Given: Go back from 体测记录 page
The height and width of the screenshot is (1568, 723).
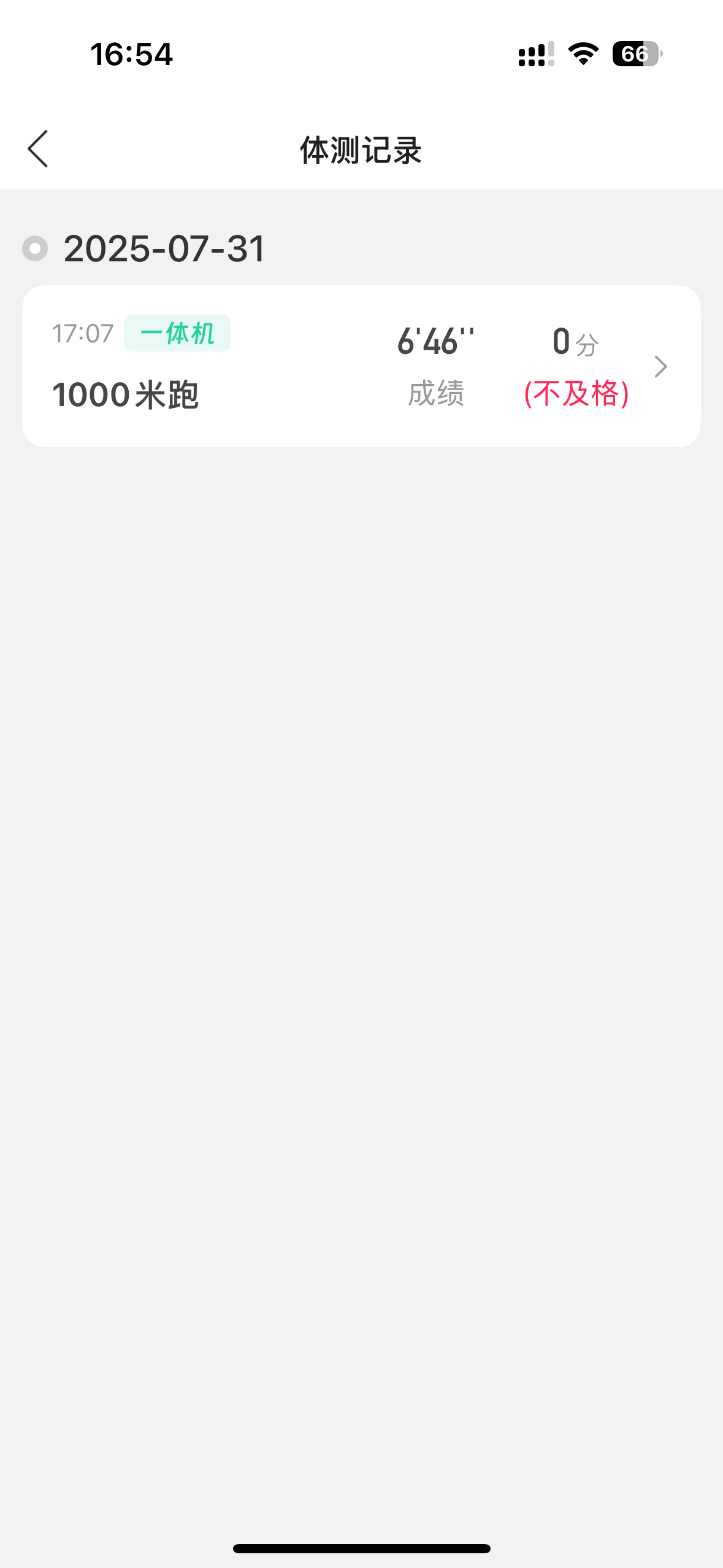Looking at the screenshot, I should tap(38, 149).
